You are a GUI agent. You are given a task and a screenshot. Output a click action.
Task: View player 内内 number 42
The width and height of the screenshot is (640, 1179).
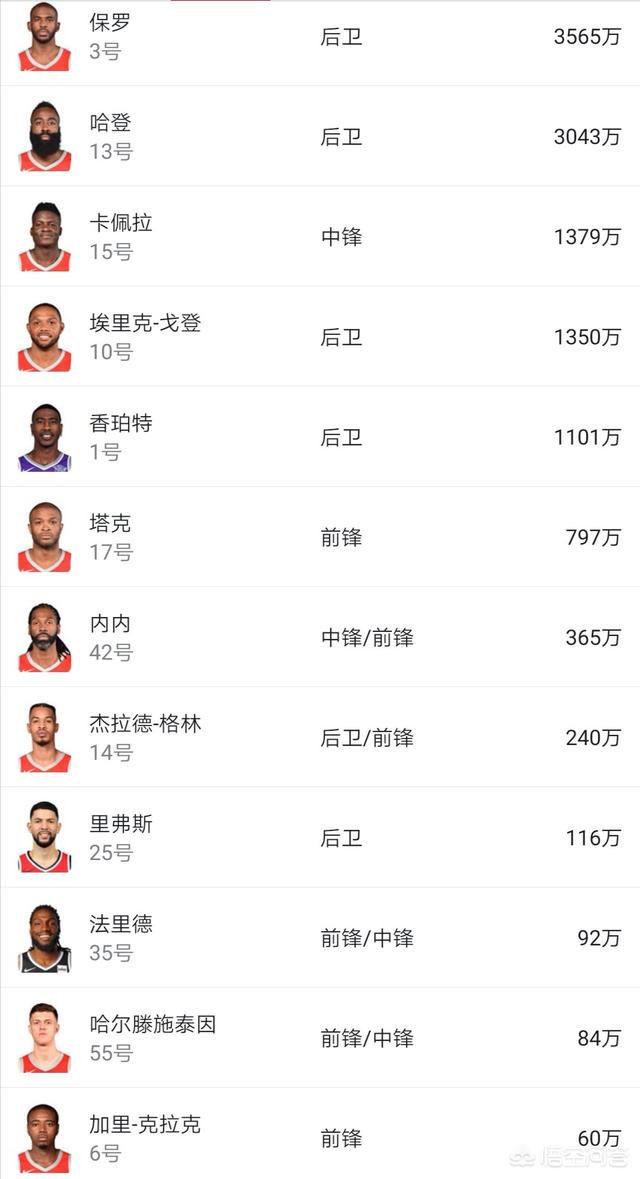coord(320,636)
